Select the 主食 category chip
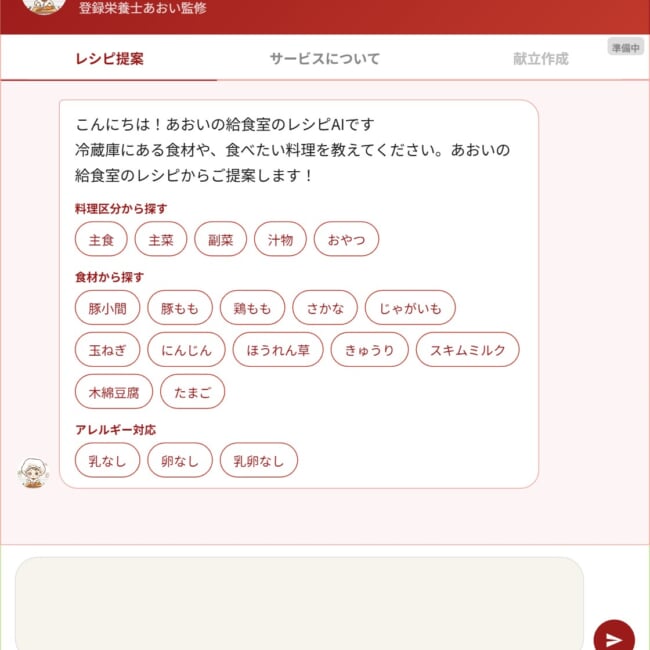This screenshot has height=650, width=650. click(x=101, y=240)
